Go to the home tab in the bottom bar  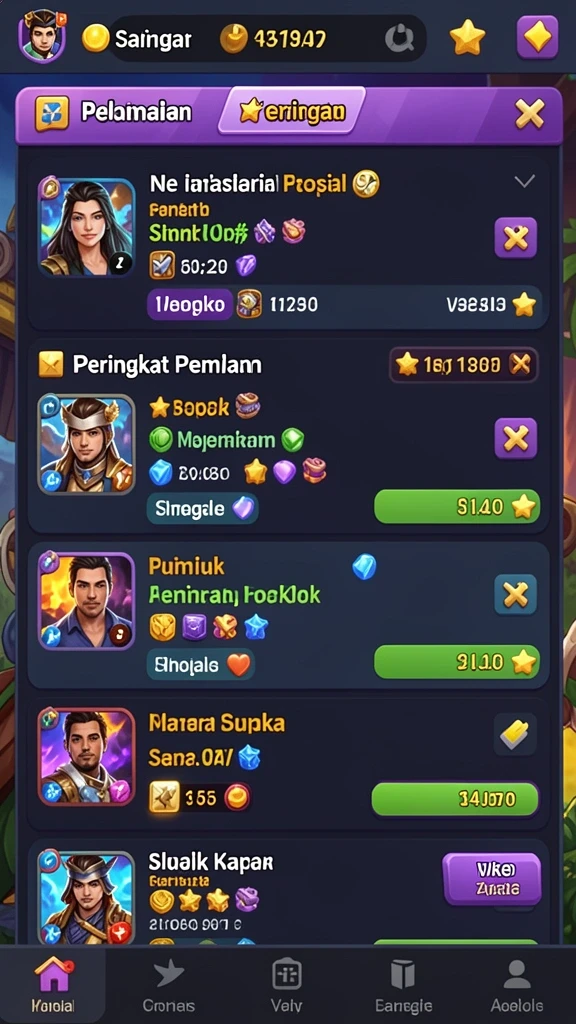click(53, 985)
